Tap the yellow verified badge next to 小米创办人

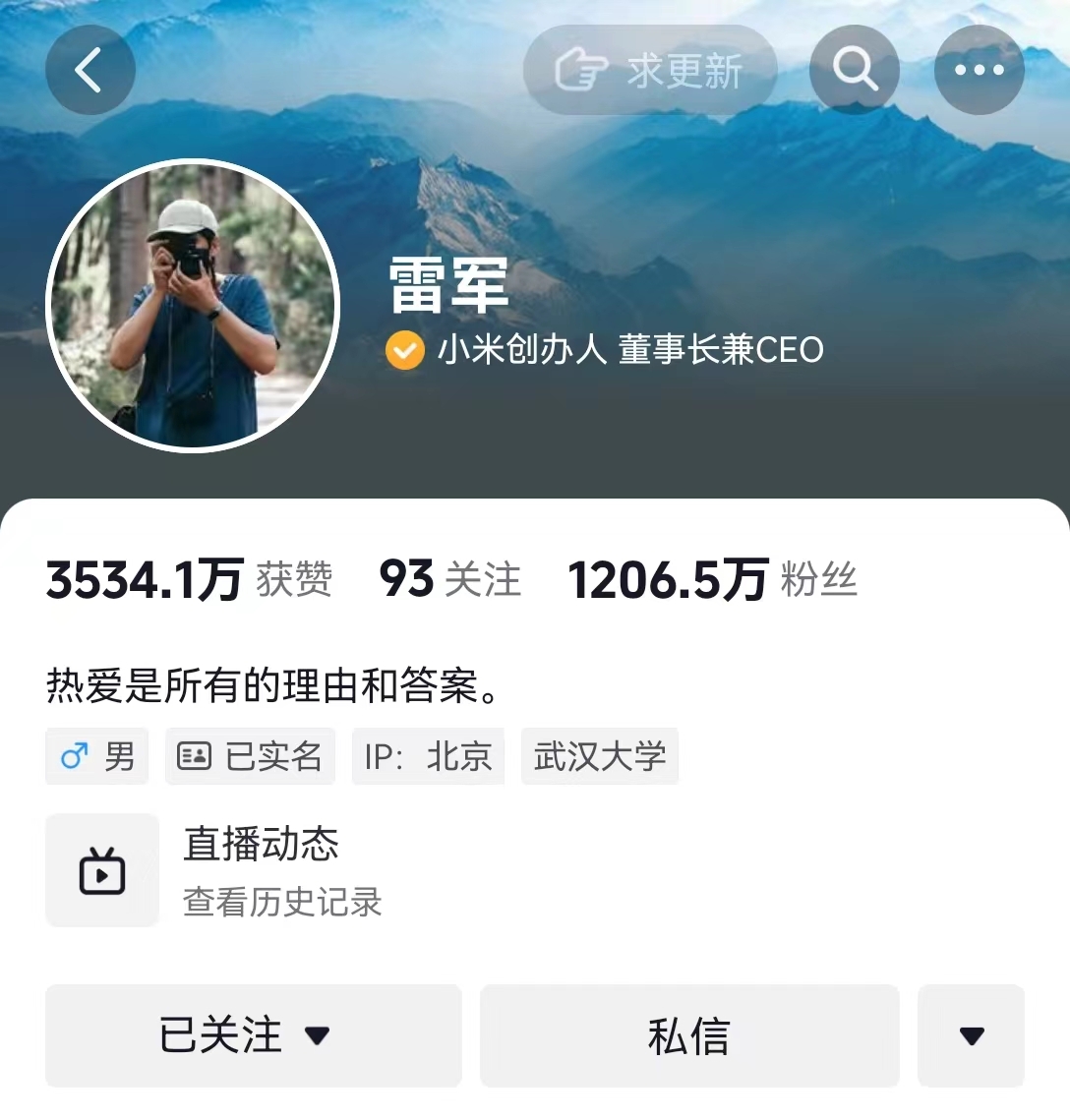pos(403,349)
